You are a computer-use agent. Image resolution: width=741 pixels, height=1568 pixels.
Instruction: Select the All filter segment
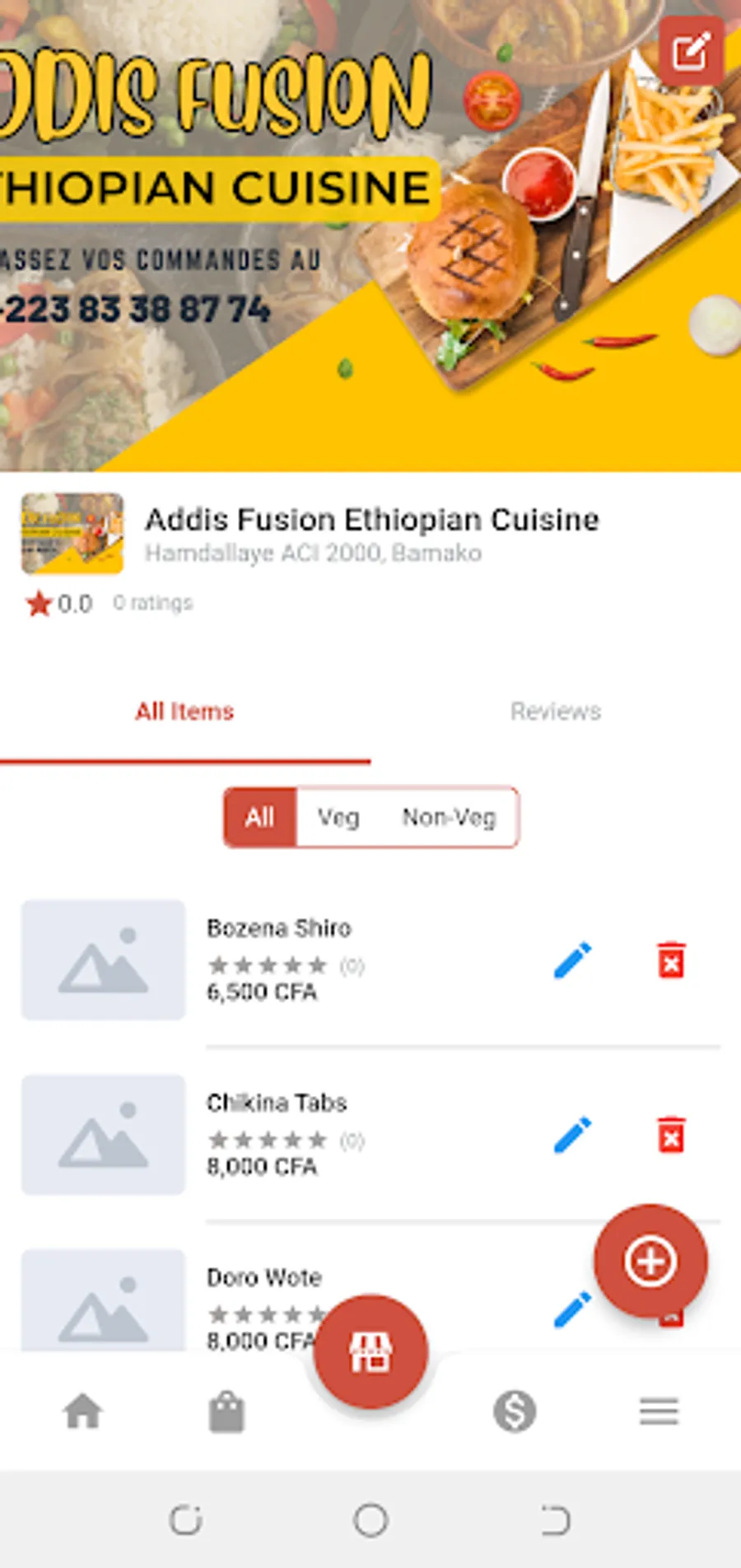click(259, 818)
